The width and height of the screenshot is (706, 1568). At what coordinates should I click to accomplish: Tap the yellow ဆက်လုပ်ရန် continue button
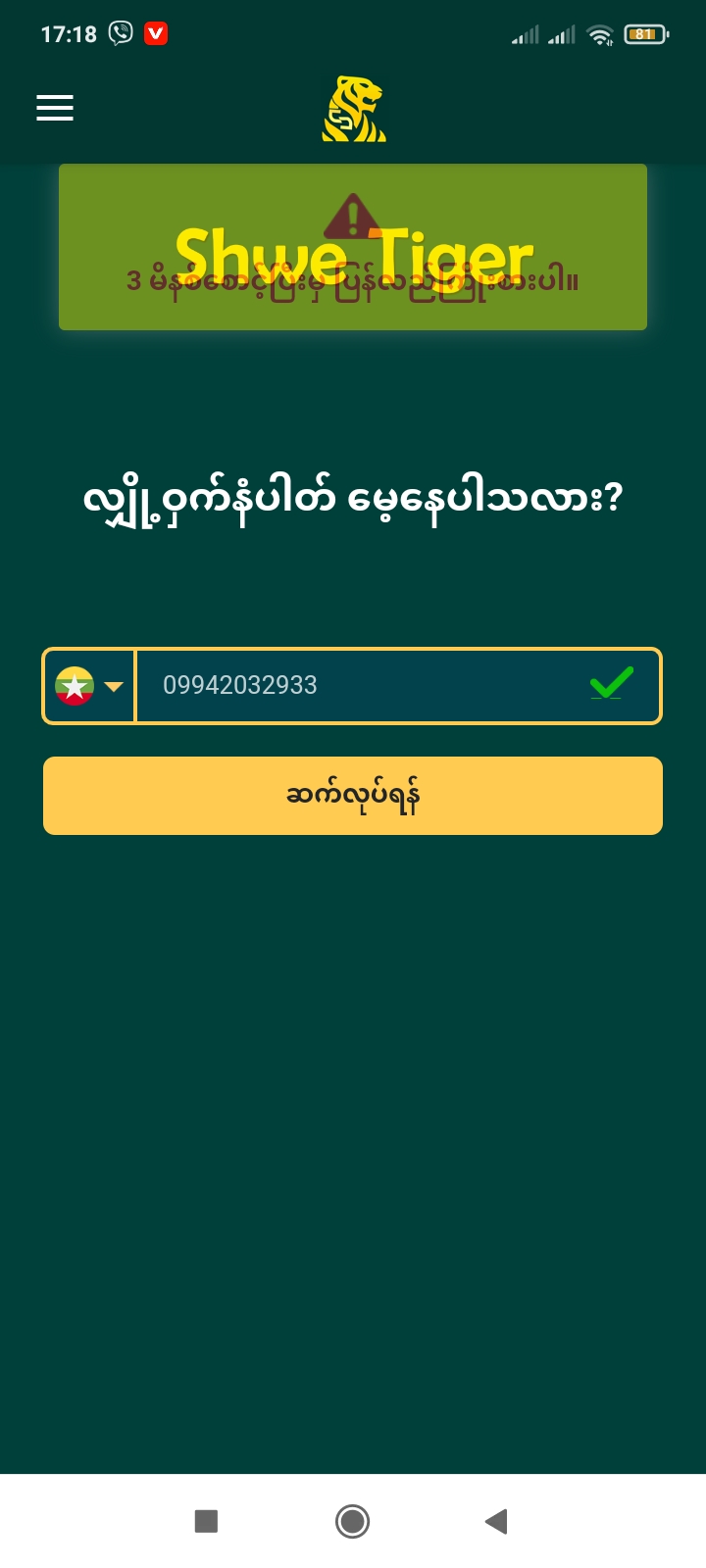(x=353, y=796)
